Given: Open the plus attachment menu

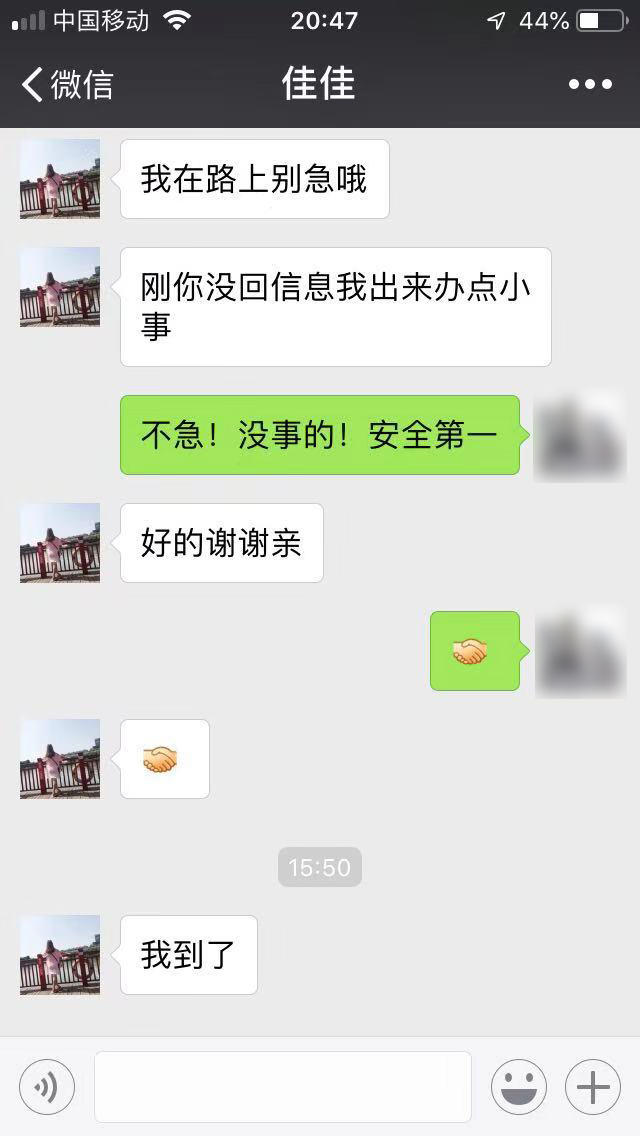Looking at the screenshot, I should [x=593, y=1087].
